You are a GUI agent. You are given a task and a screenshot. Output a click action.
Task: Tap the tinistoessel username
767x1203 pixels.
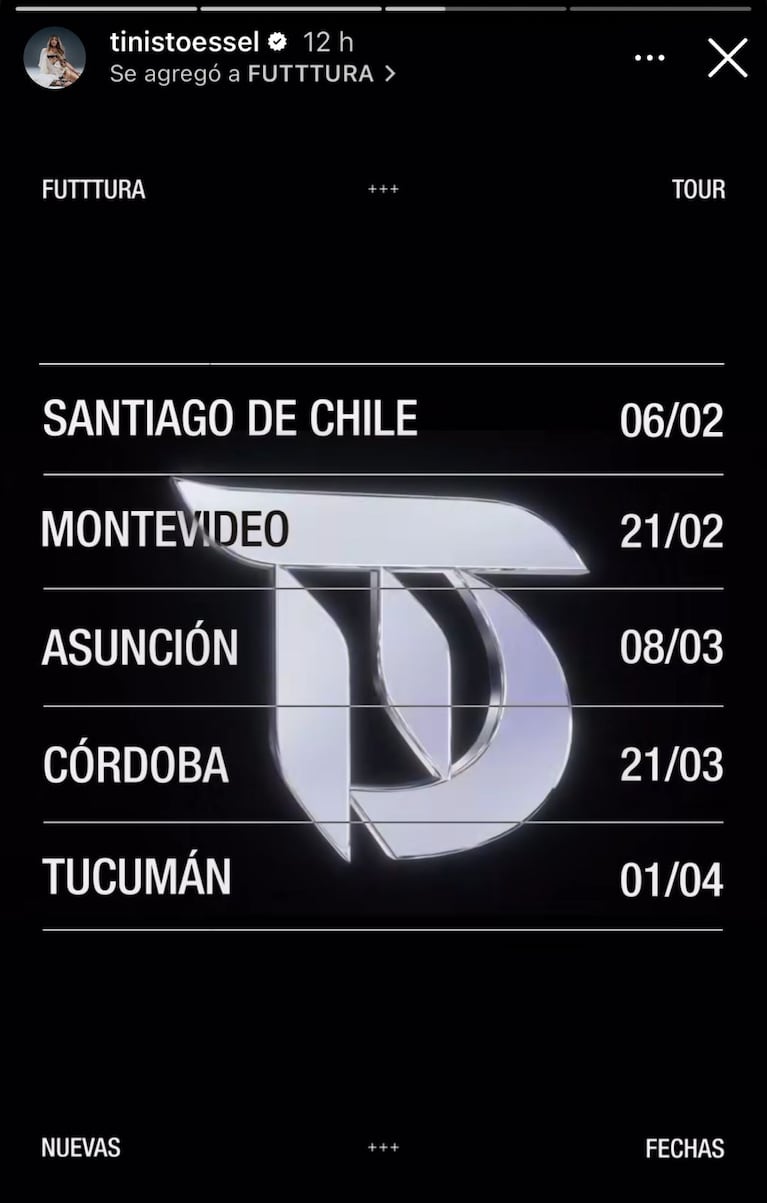(184, 43)
